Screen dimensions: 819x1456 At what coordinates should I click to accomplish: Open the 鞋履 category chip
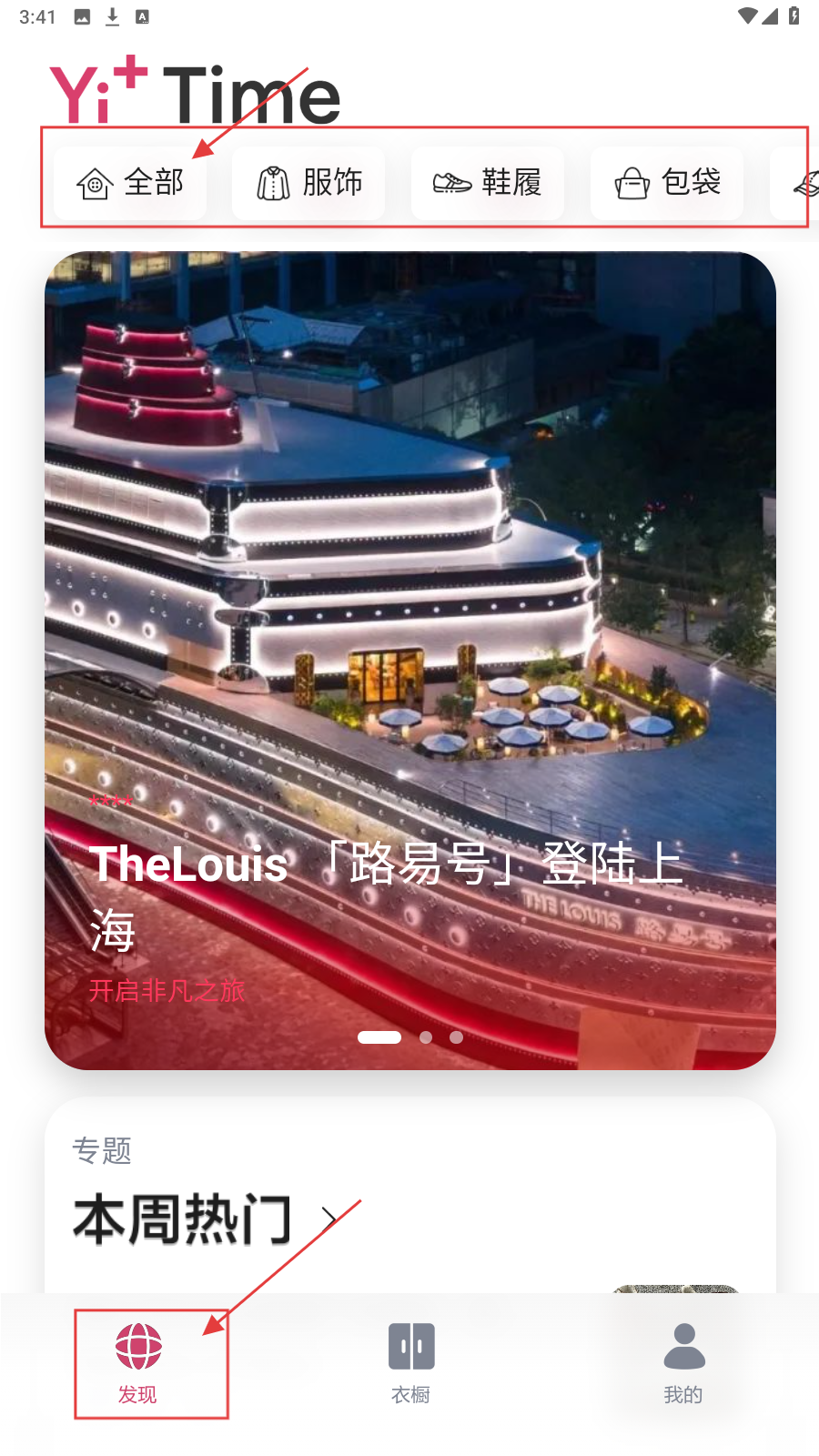pos(488,183)
